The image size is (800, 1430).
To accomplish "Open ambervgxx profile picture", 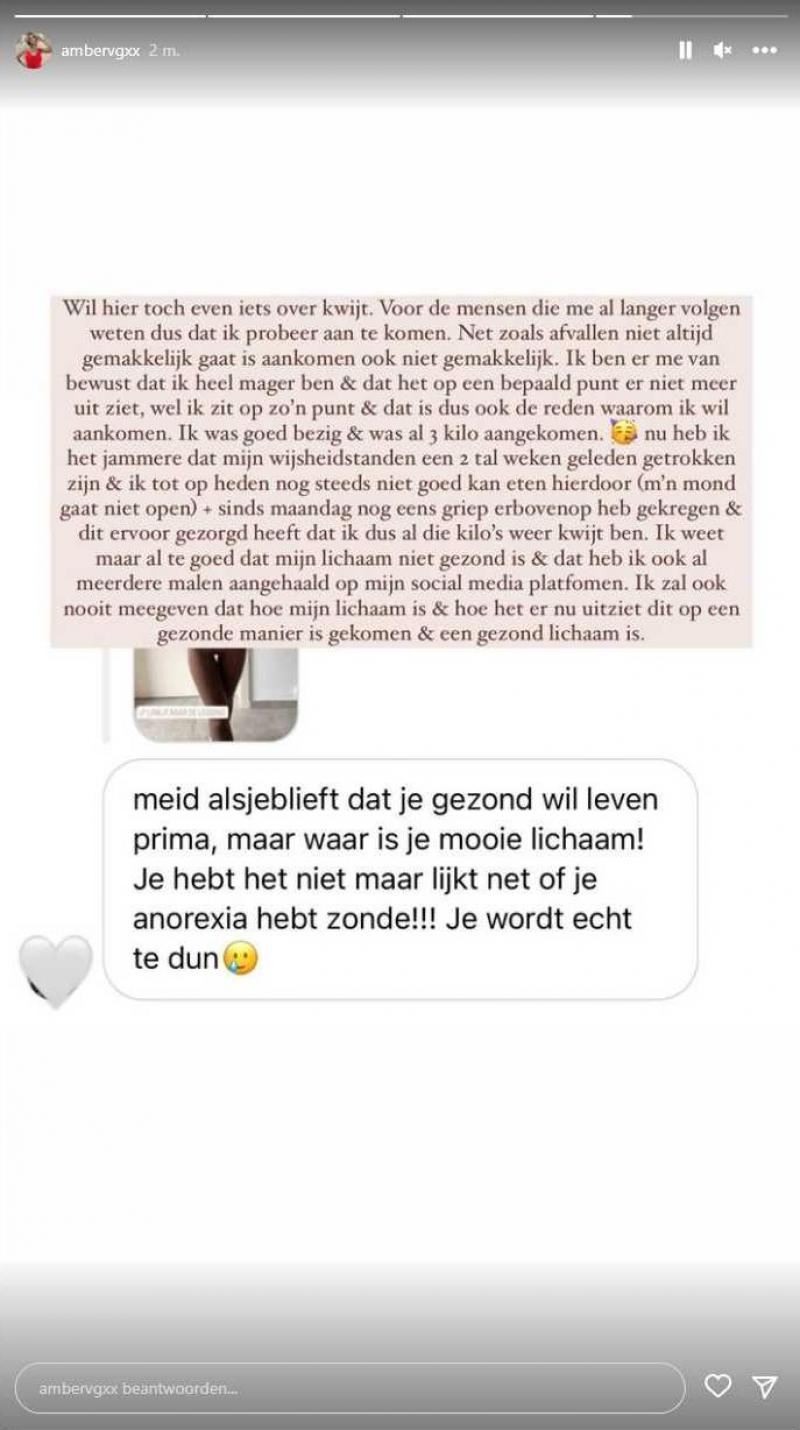I will [x=33, y=50].
